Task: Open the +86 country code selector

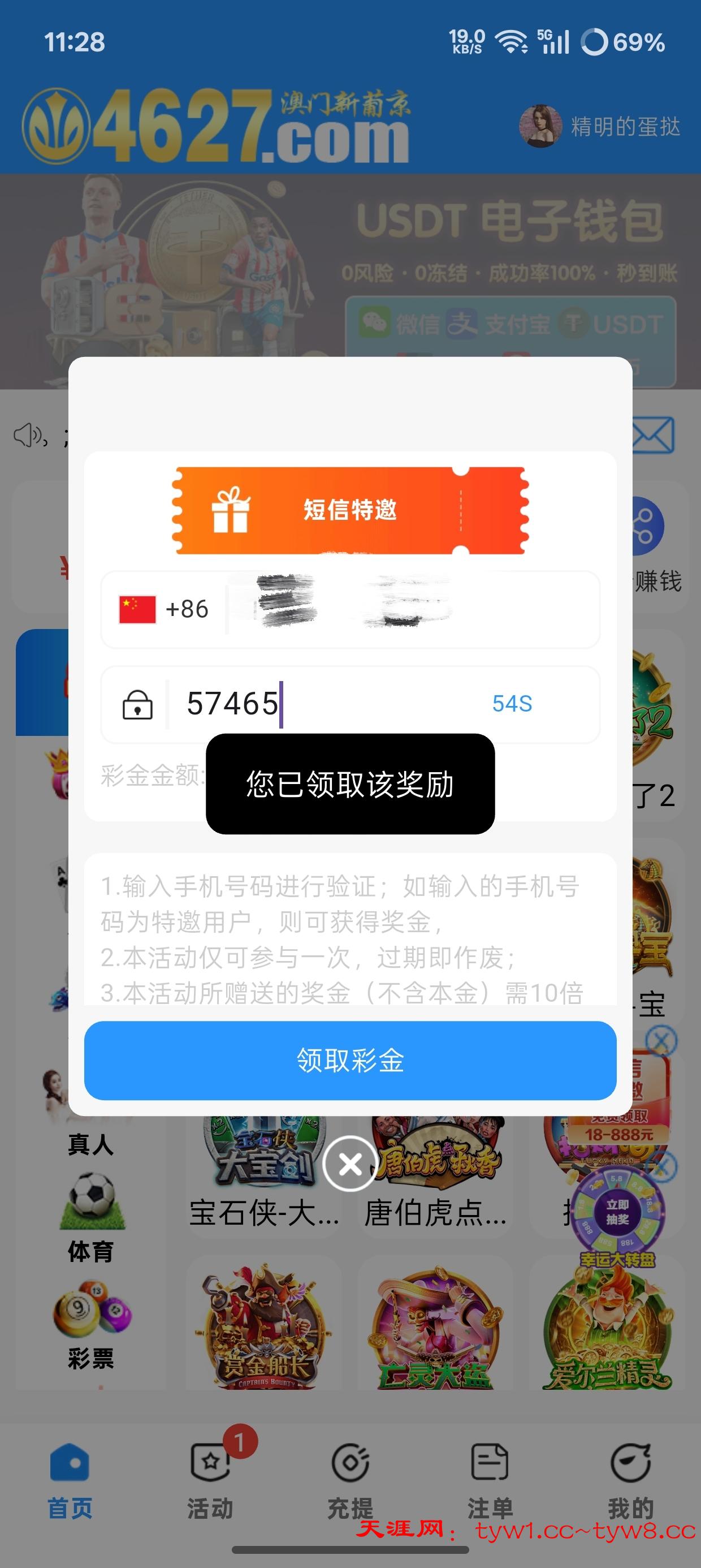Action: point(165,609)
